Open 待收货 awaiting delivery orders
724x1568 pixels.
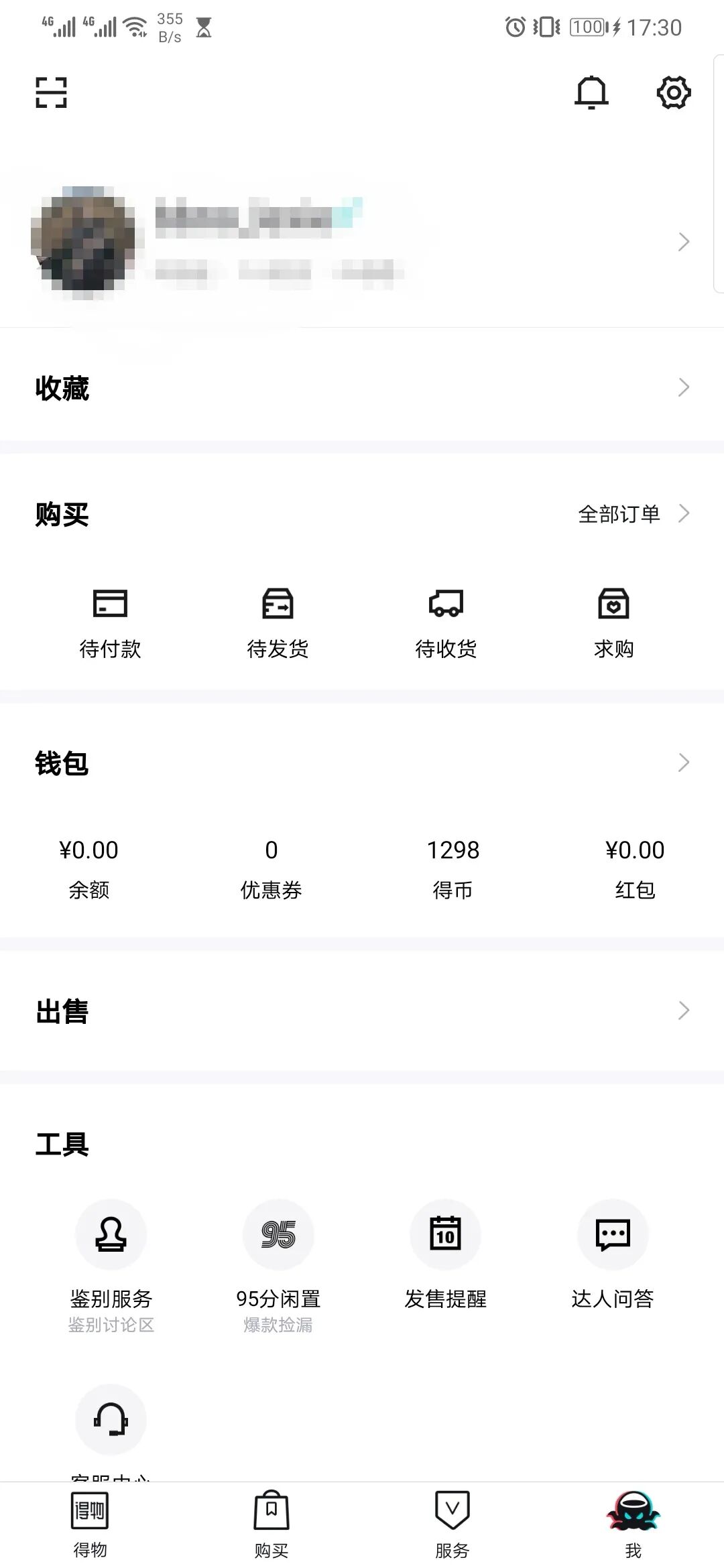click(x=446, y=623)
